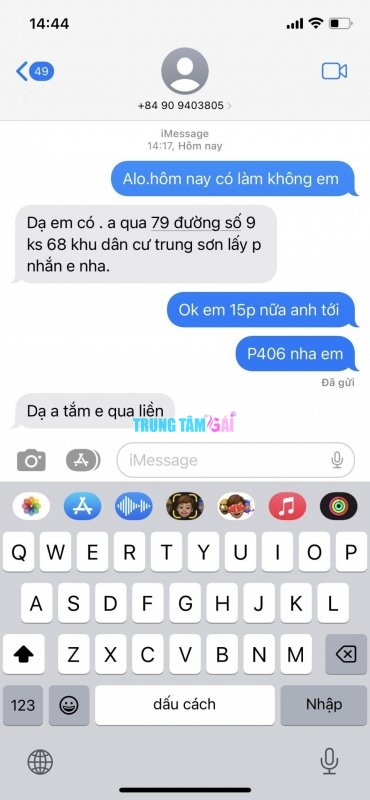Start dictation with the bottom microphone
370x800 pixels.
click(329, 762)
